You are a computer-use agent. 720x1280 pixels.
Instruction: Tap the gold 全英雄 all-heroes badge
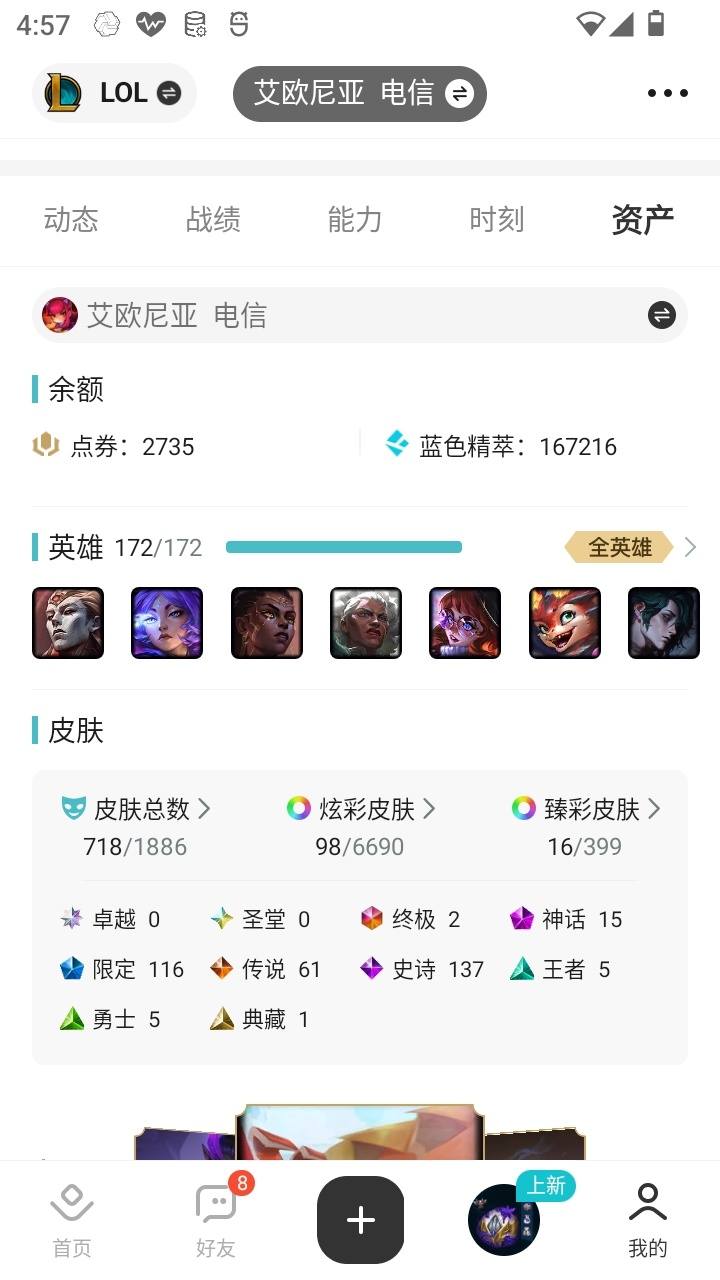tap(615, 547)
